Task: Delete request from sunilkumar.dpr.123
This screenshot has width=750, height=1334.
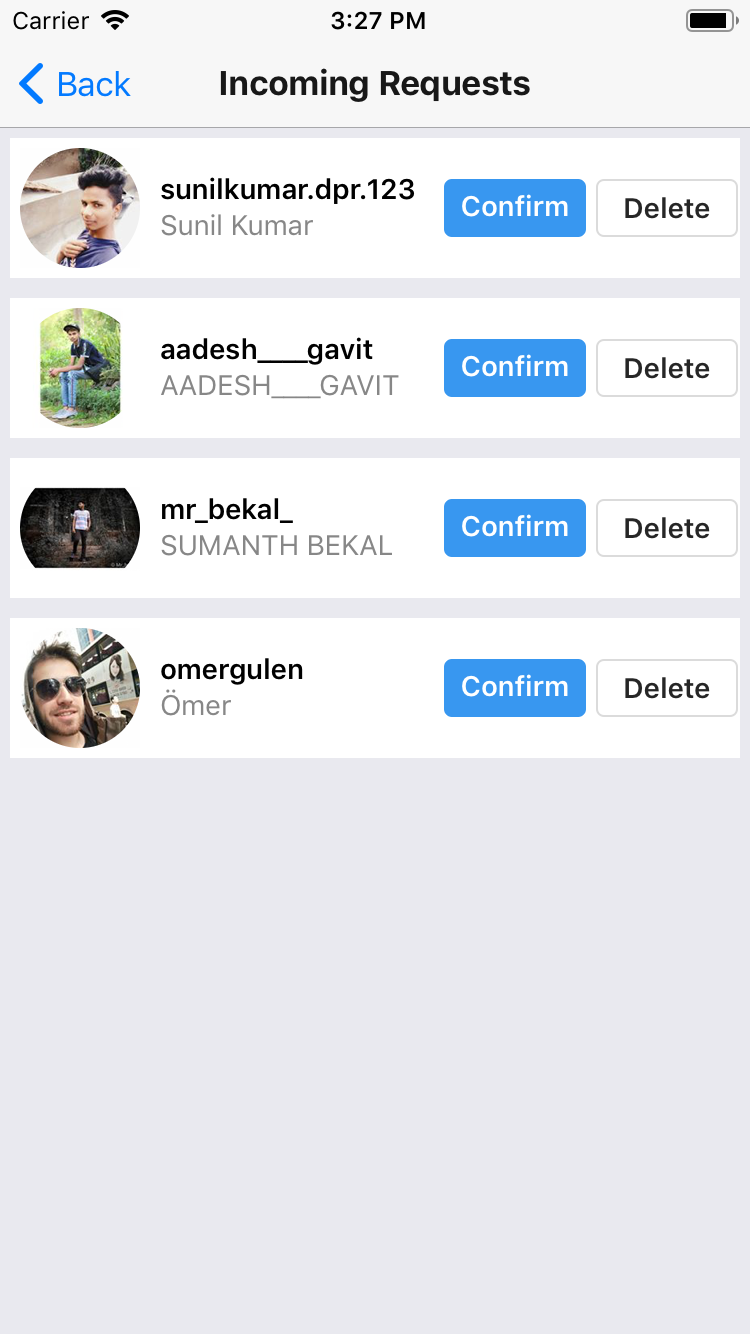Action: point(666,208)
